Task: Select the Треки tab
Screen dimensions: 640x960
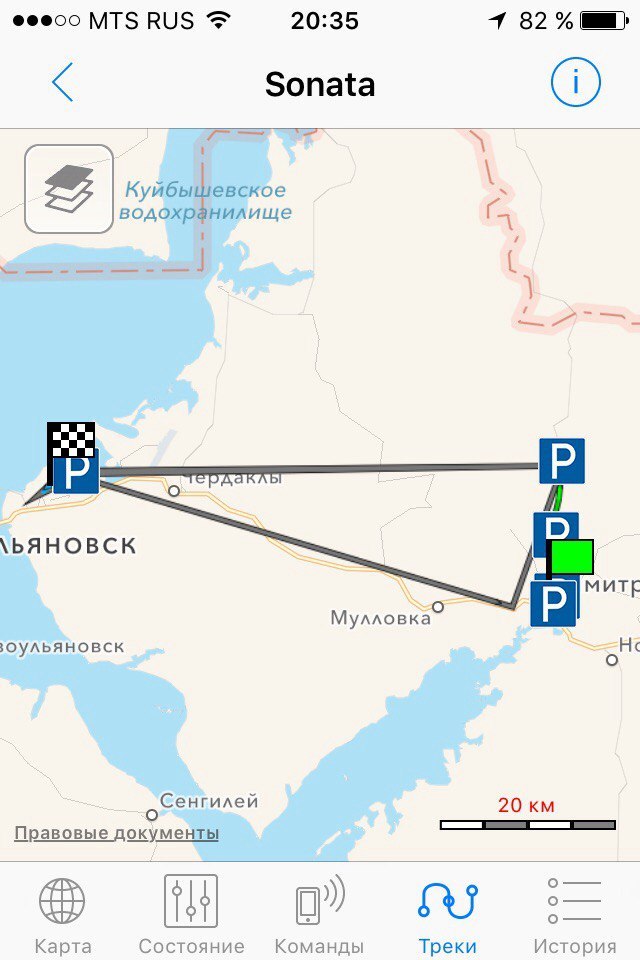Action: coord(447,915)
